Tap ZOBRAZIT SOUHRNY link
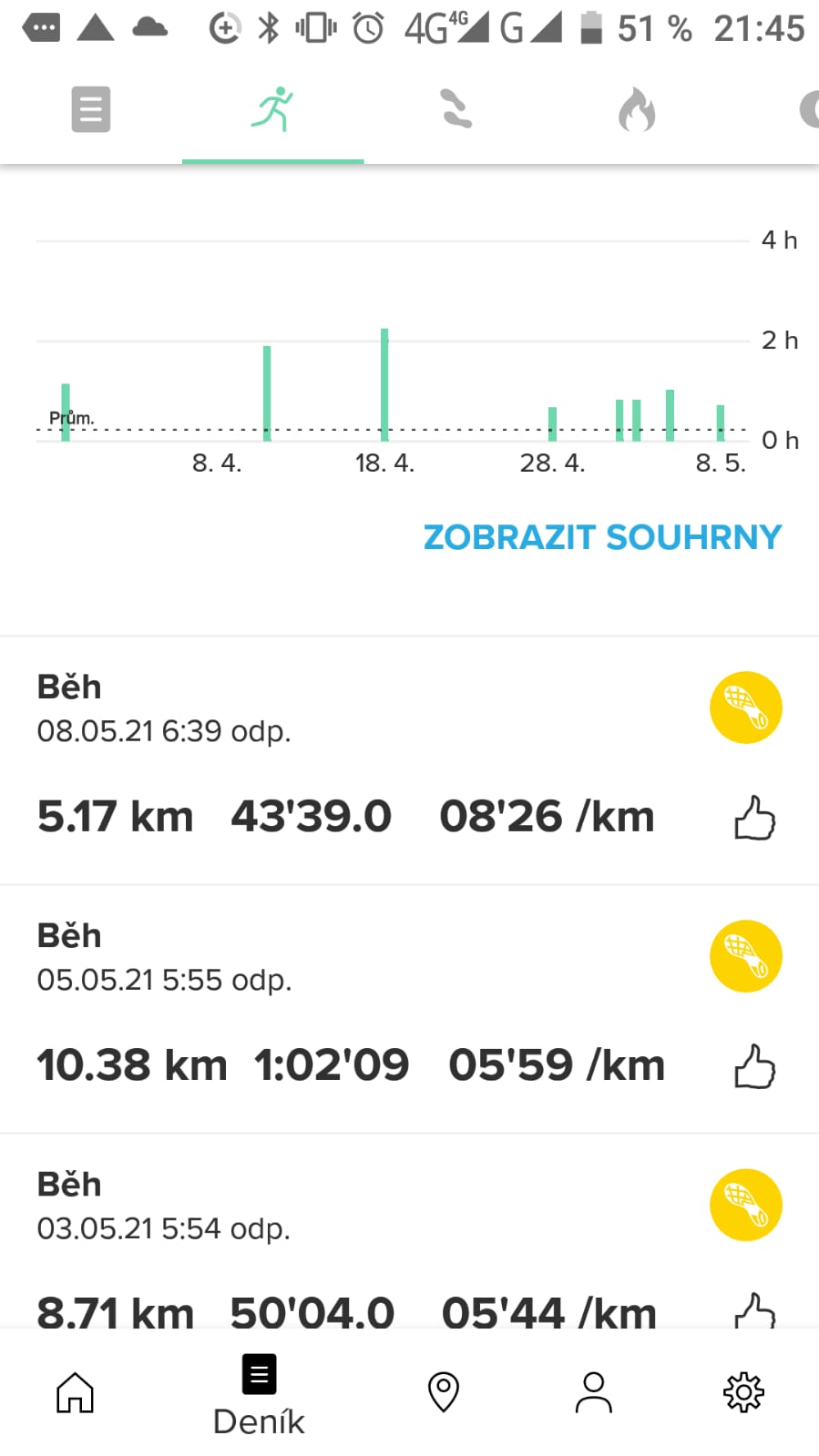This screenshot has height=1456, width=819. tap(602, 537)
